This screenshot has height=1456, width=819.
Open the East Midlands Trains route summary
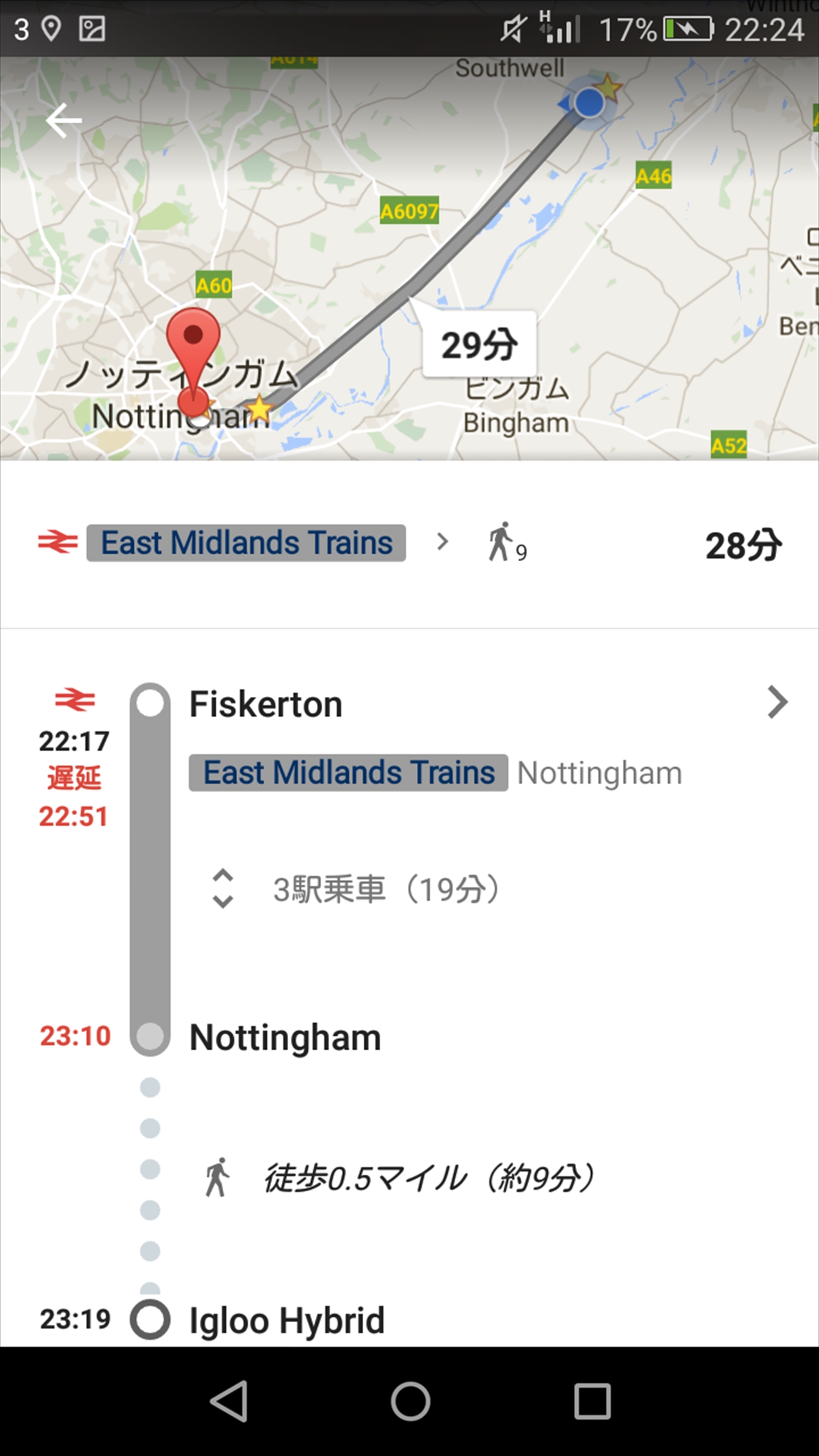point(246,543)
